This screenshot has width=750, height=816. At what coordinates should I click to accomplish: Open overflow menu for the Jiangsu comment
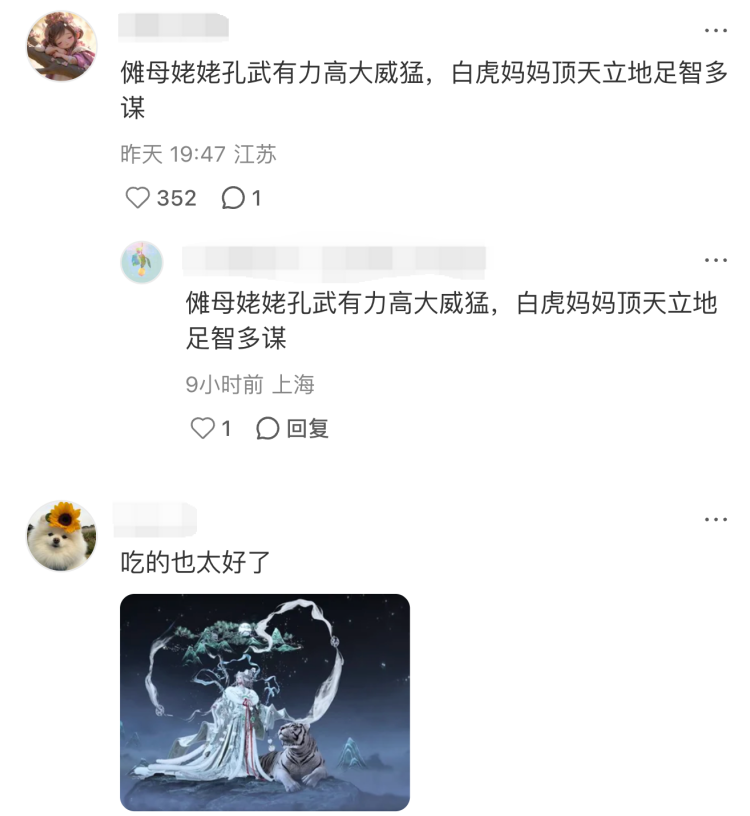[x=715, y=31]
